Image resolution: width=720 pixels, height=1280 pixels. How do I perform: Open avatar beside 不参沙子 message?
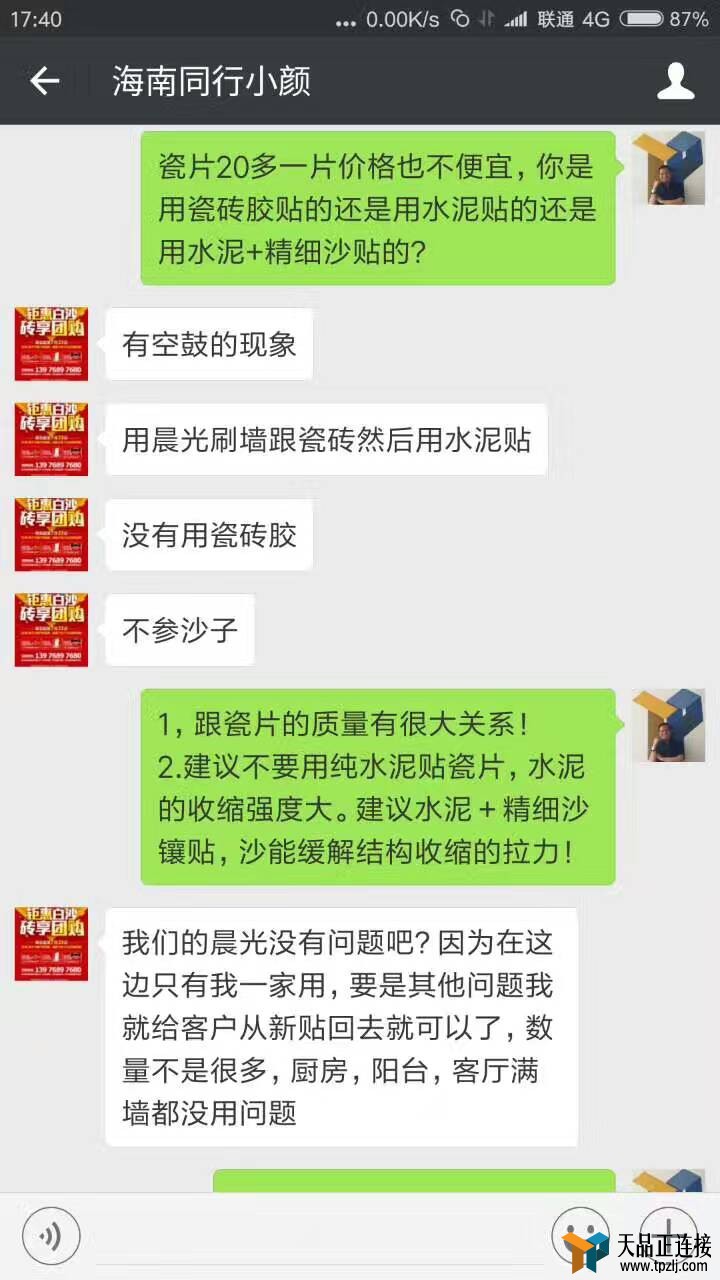coord(51,630)
